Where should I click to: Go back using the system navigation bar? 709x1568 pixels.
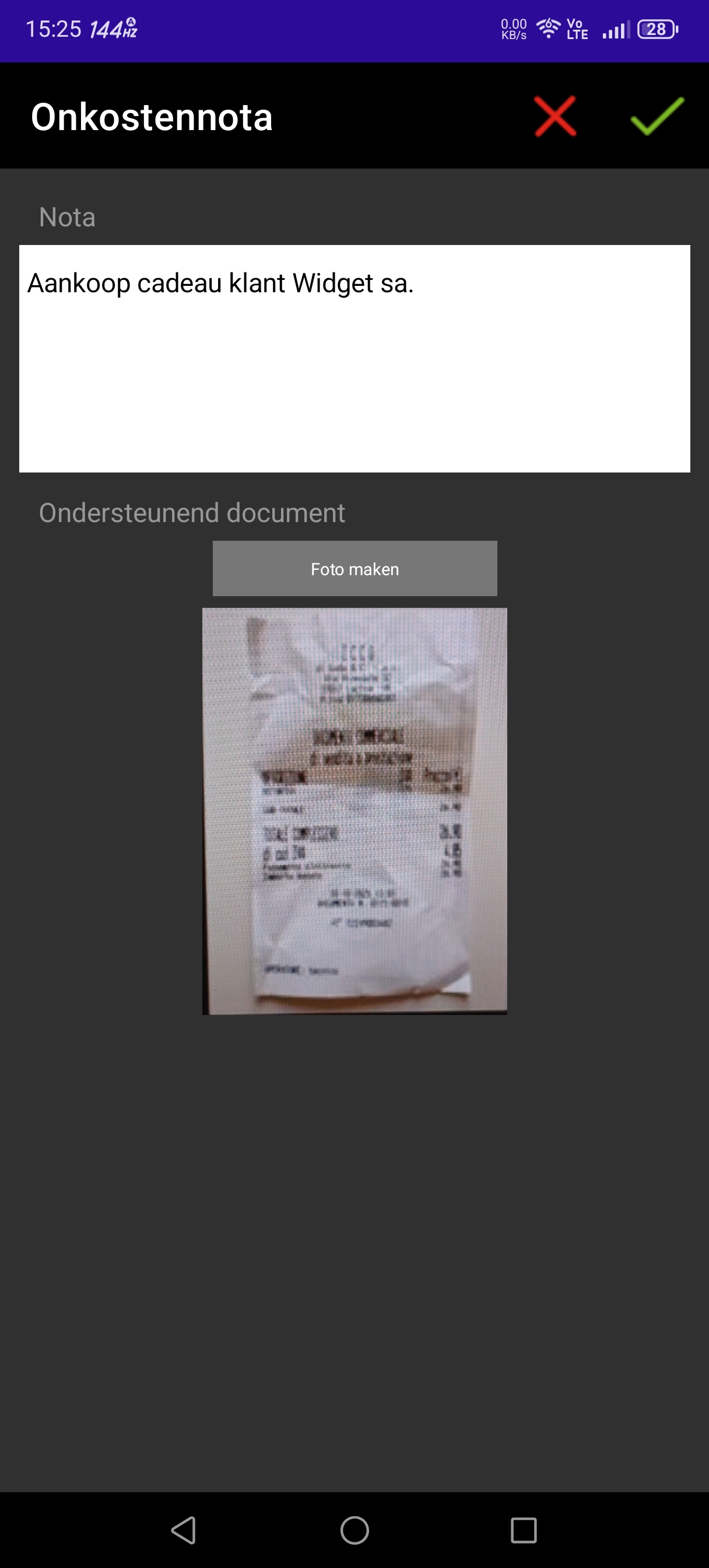[x=183, y=1529]
